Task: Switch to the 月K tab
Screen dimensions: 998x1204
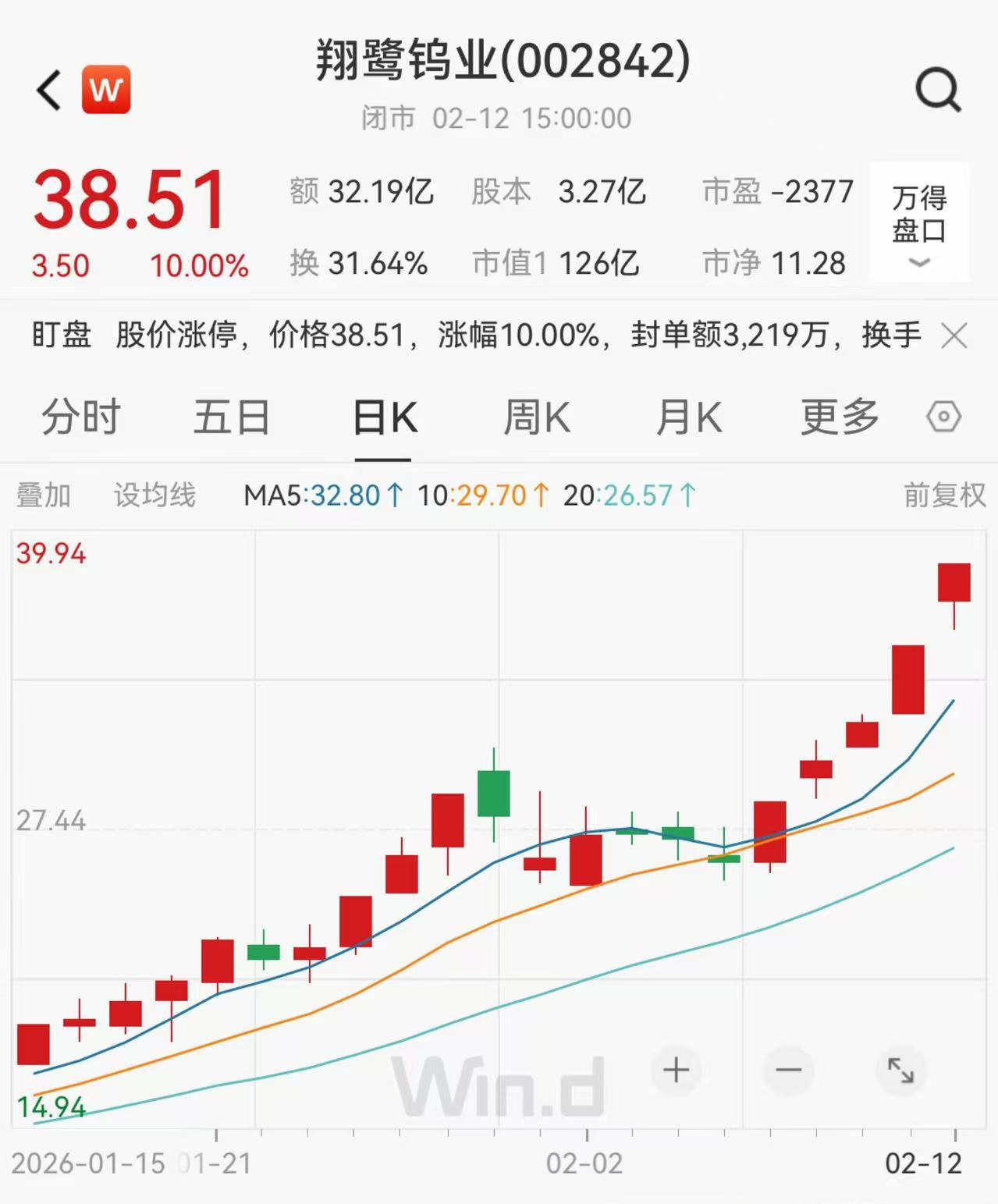Action: [x=688, y=417]
